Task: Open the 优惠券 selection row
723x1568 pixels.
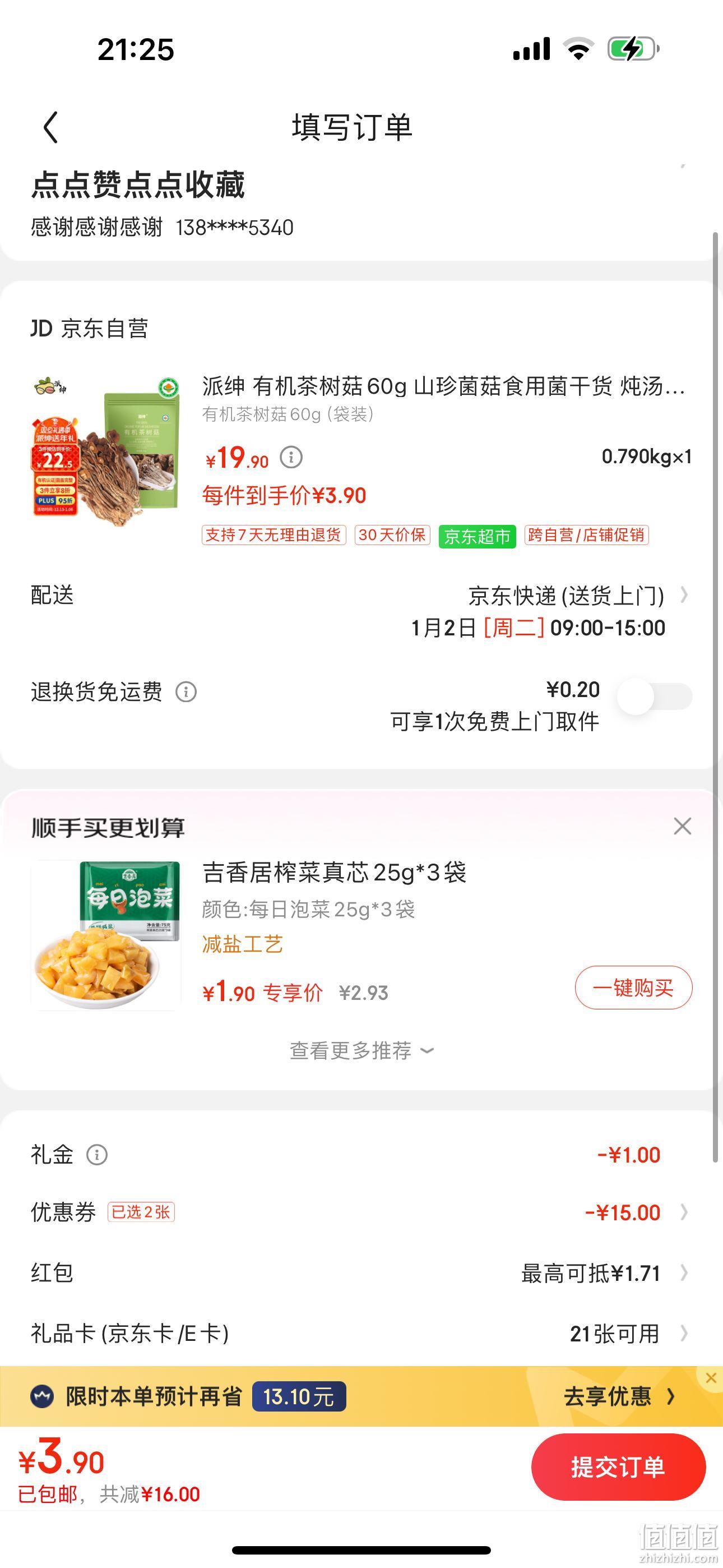Action: pyautogui.click(x=361, y=1212)
